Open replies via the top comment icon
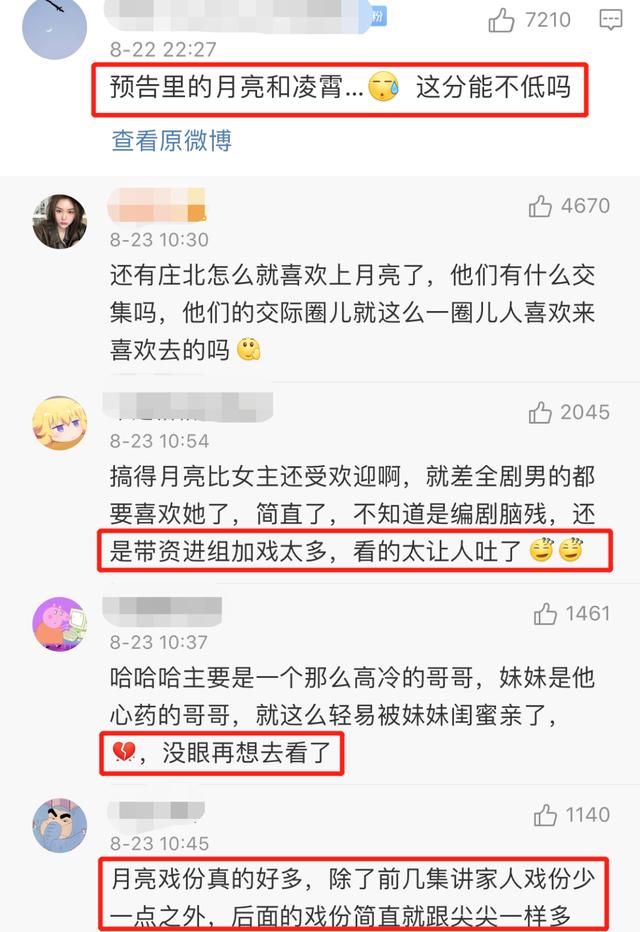The image size is (640, 932). (609, 20)
